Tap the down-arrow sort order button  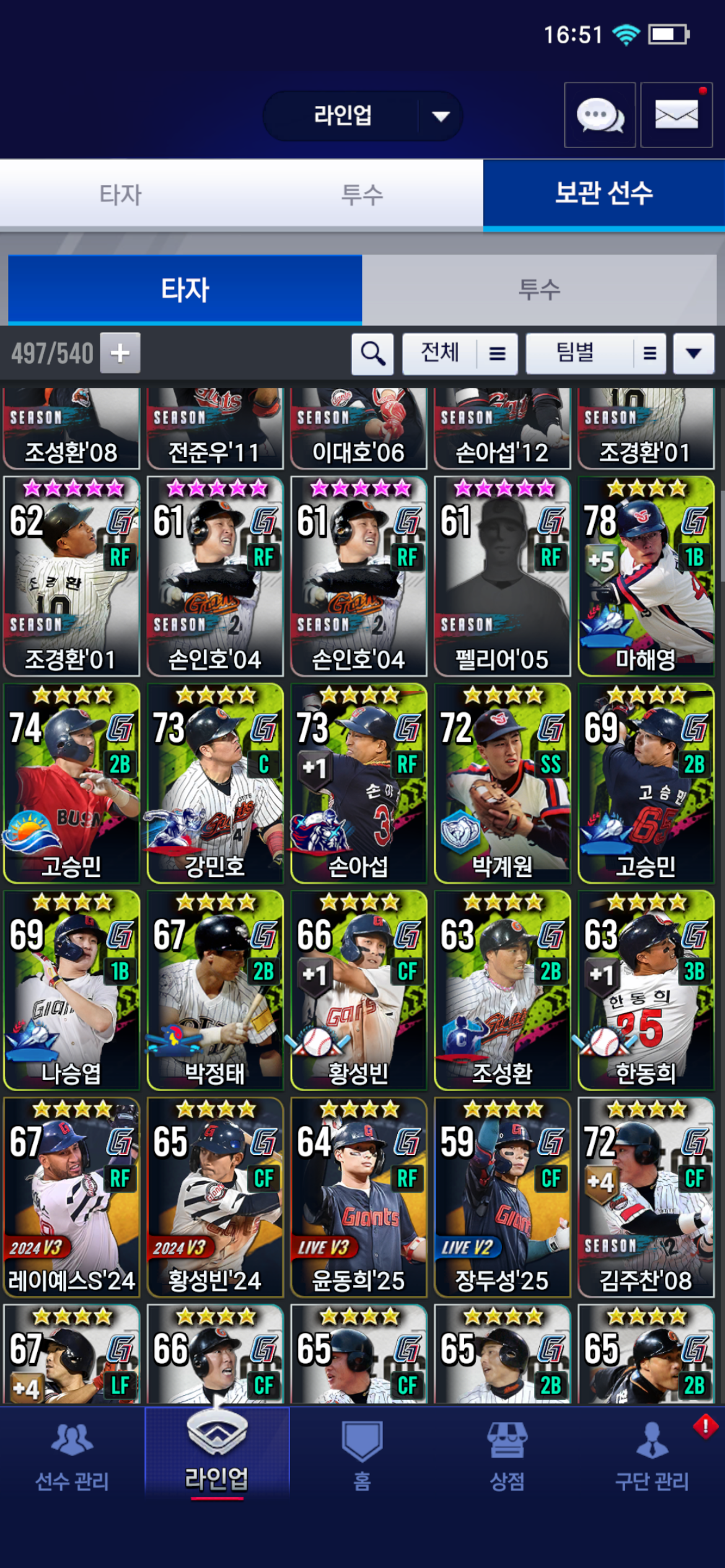693,354
